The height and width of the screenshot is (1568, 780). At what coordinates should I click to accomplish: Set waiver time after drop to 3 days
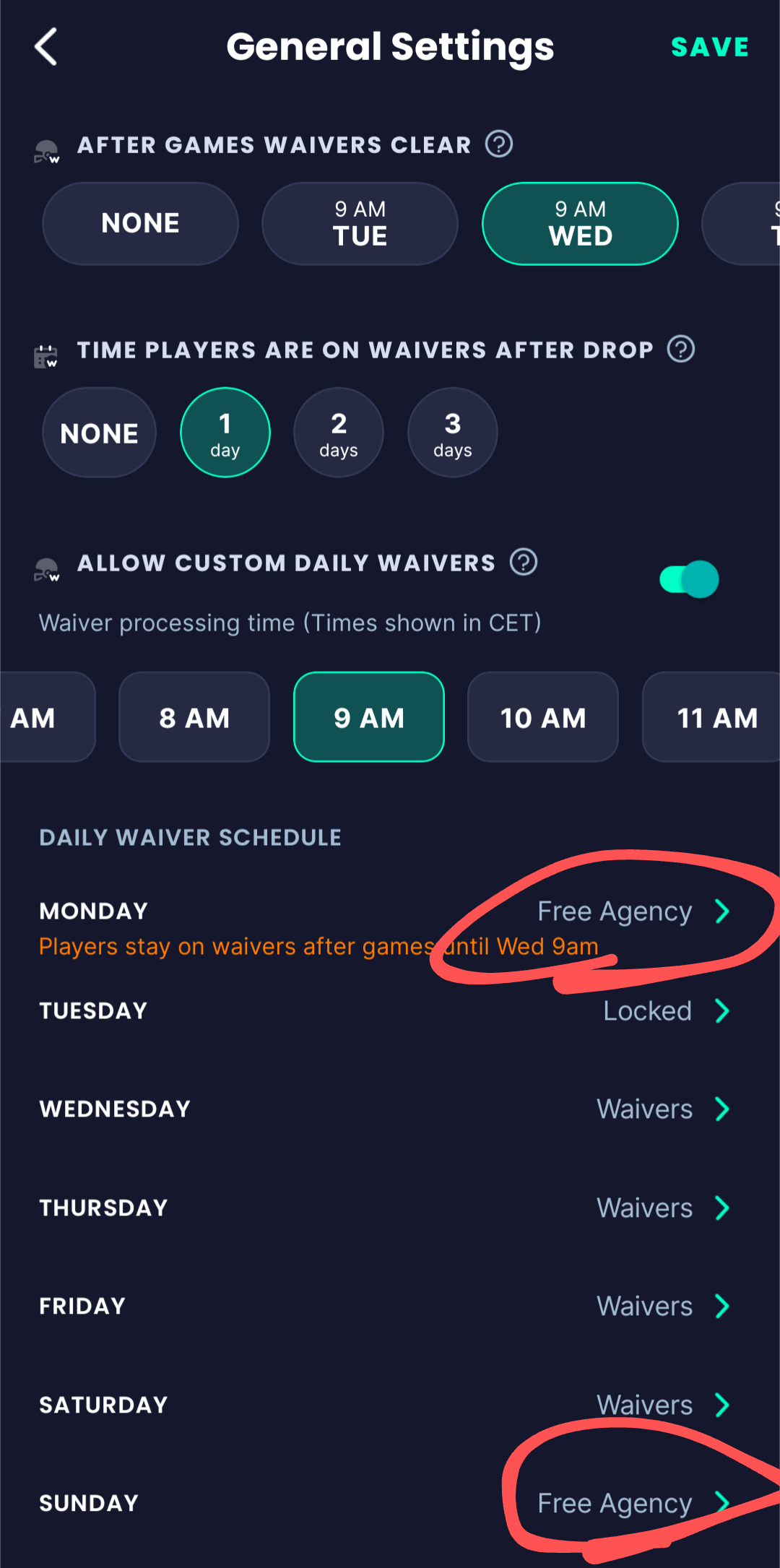point(453,433)
